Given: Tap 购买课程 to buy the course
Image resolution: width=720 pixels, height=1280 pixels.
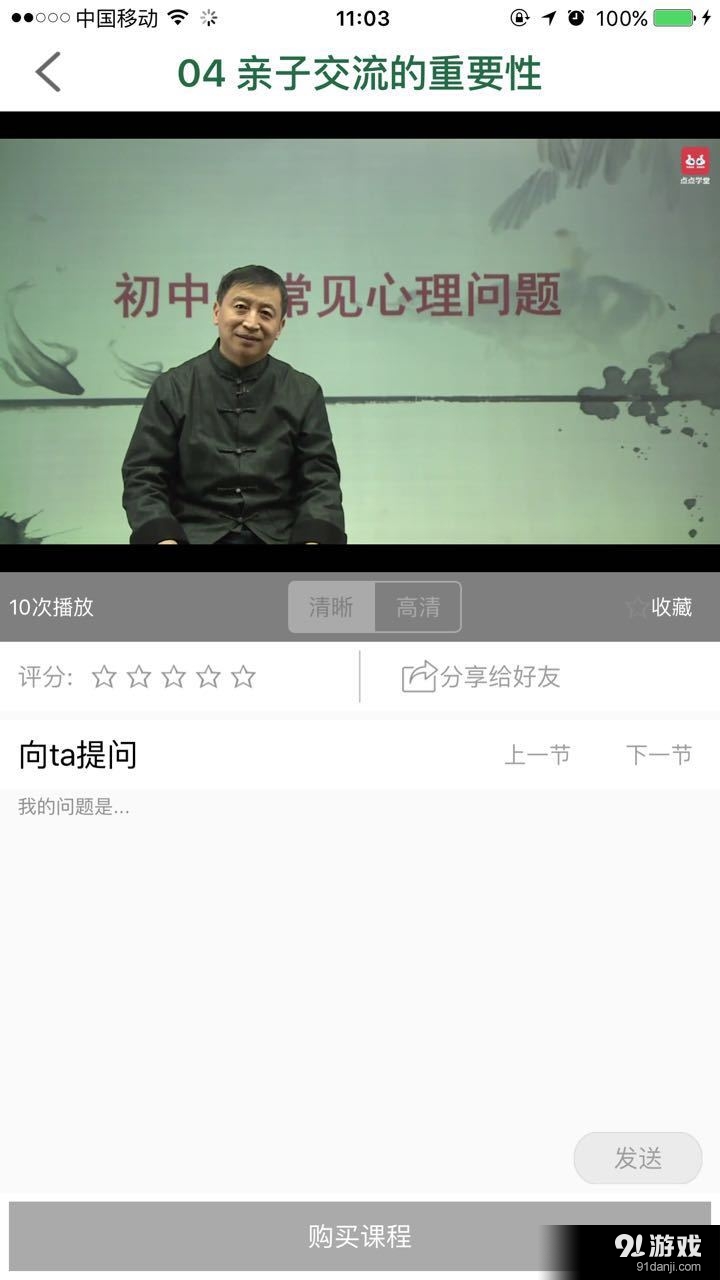Looking at the screenshot, I should (x=360, y=1237).
